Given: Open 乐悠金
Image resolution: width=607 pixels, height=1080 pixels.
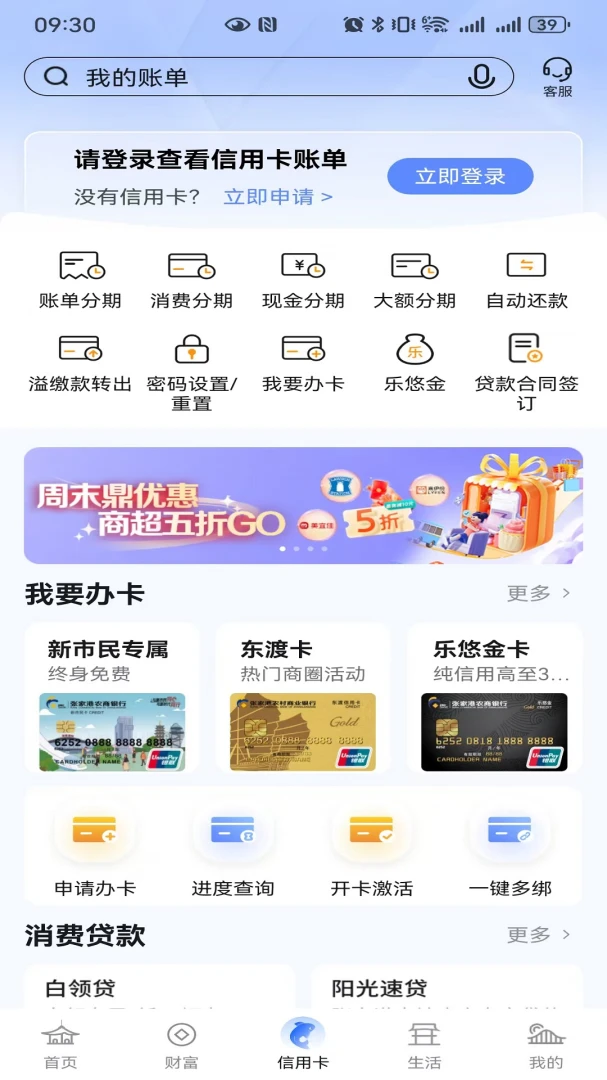Looking at the screenshot, I should pyautogui.click(x=415, y=364).
